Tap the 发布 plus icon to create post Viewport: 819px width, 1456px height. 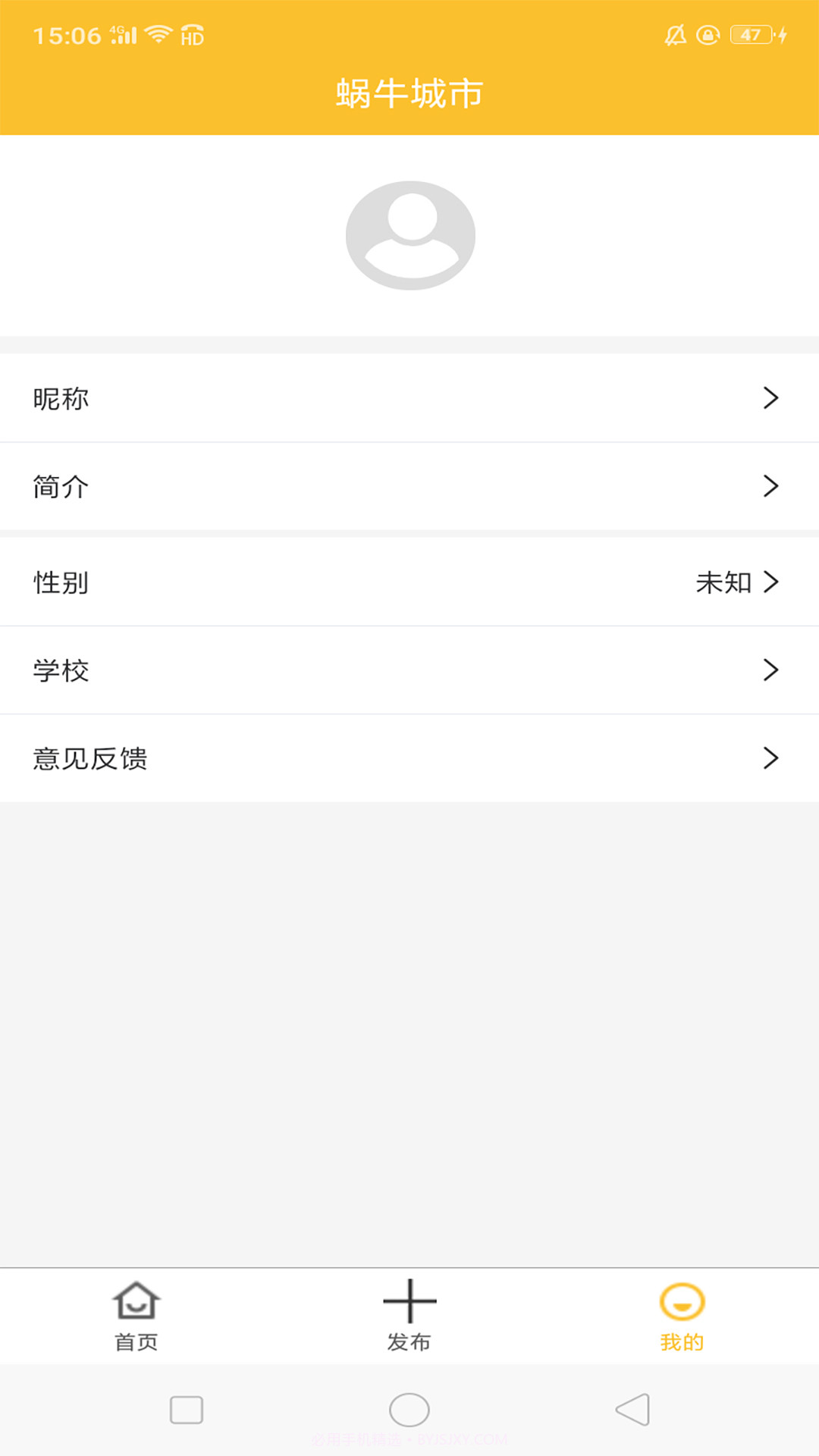coord(409,1300)
